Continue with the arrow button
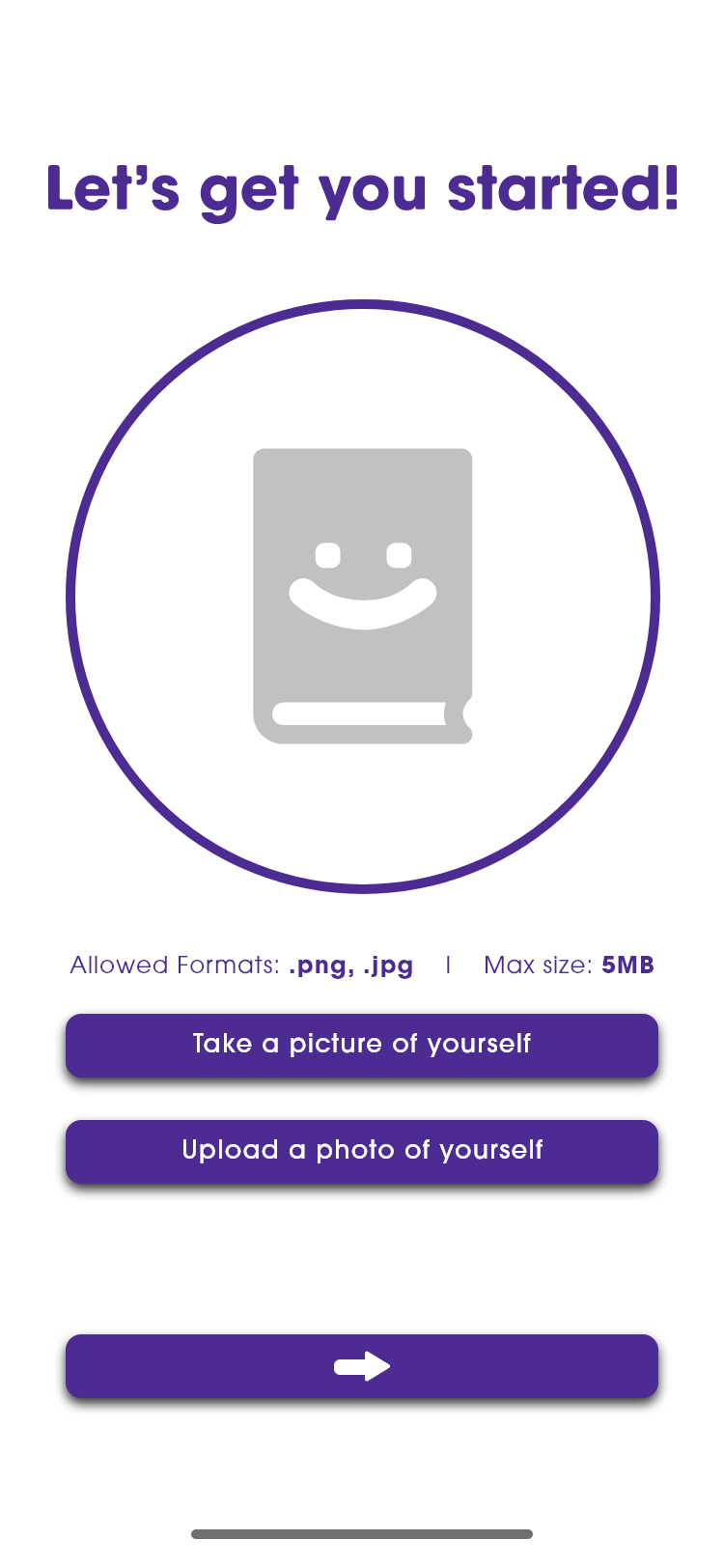This screenshot has height=1568, width=724. (362, 1366)
